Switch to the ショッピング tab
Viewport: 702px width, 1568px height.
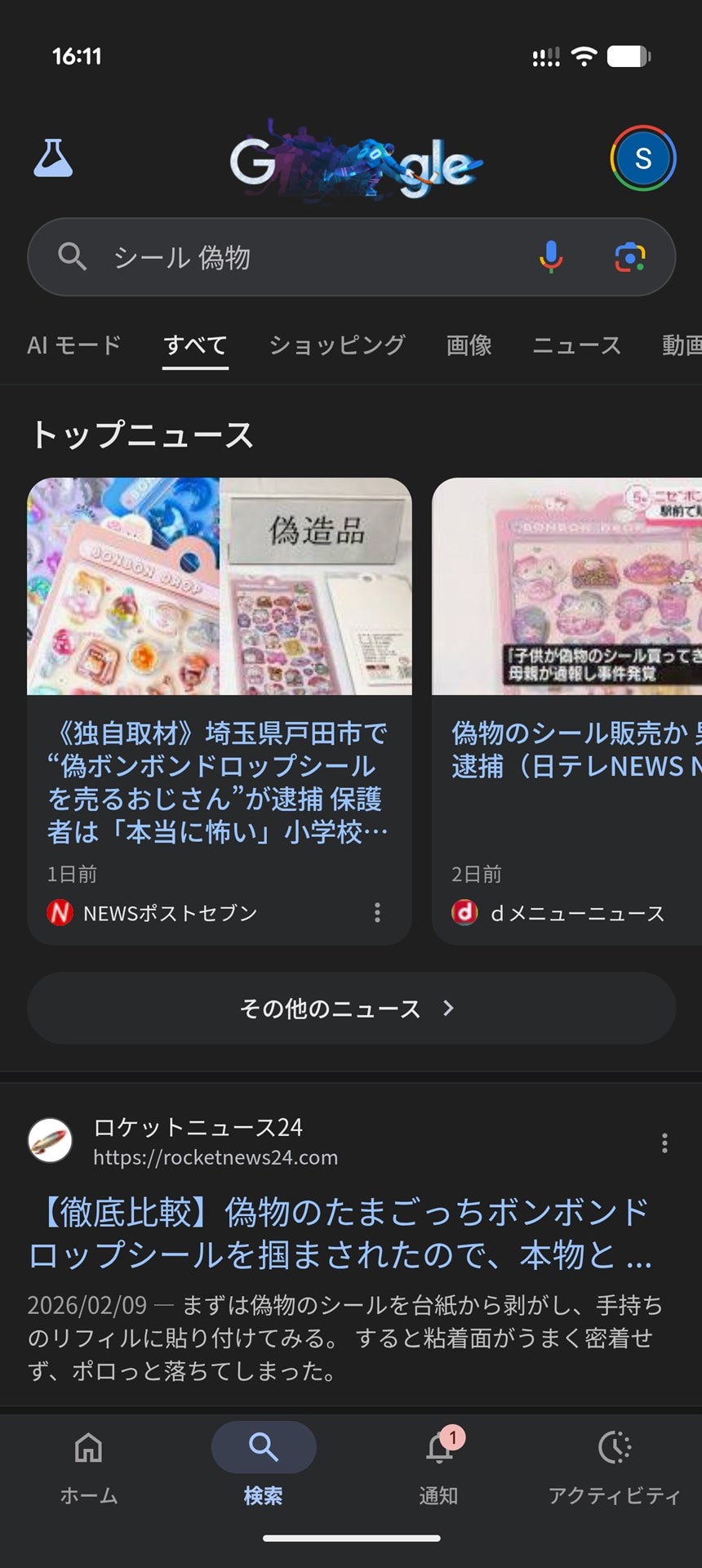tap(337, 345)
